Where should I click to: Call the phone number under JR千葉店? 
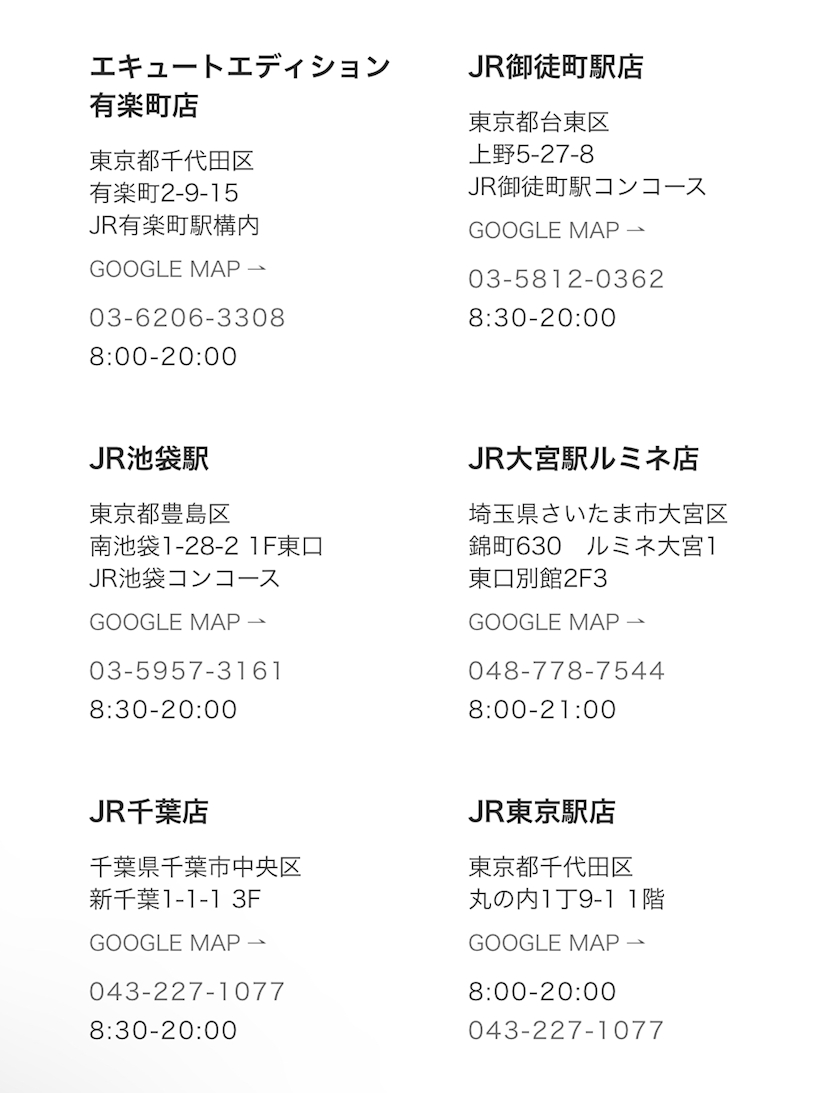point(188,991)
